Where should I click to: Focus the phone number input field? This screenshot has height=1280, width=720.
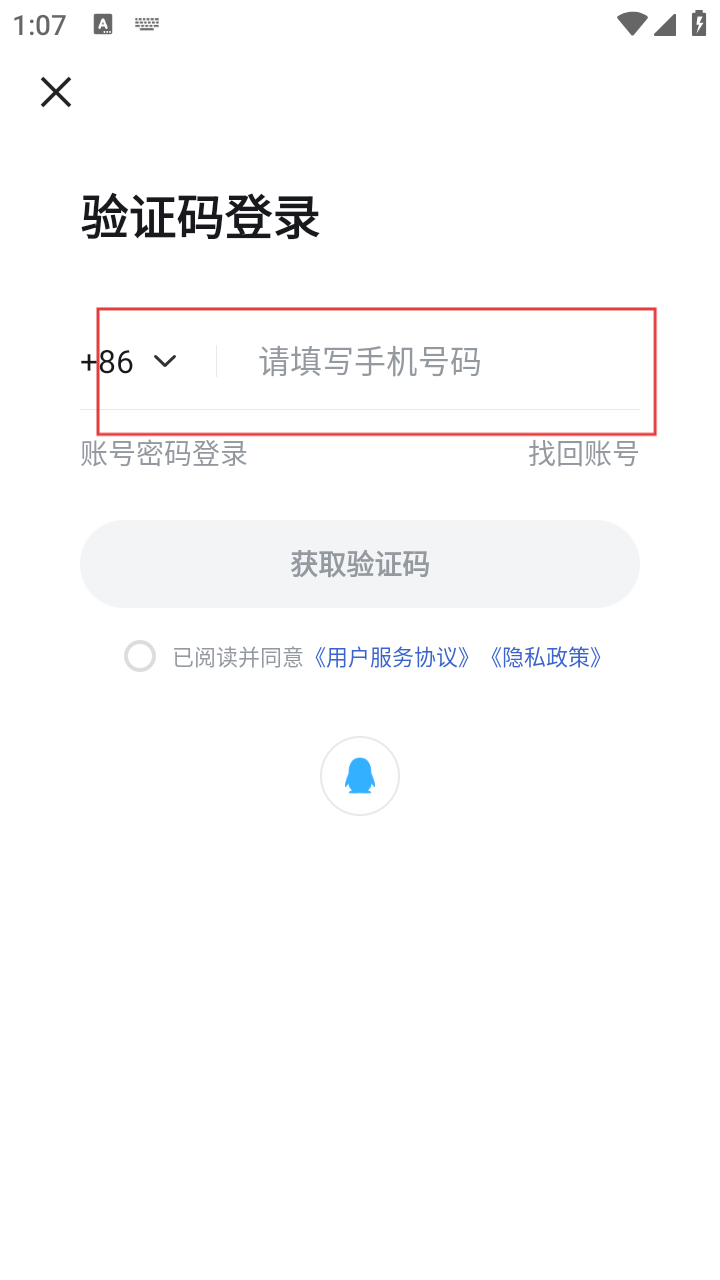(430, 361)
